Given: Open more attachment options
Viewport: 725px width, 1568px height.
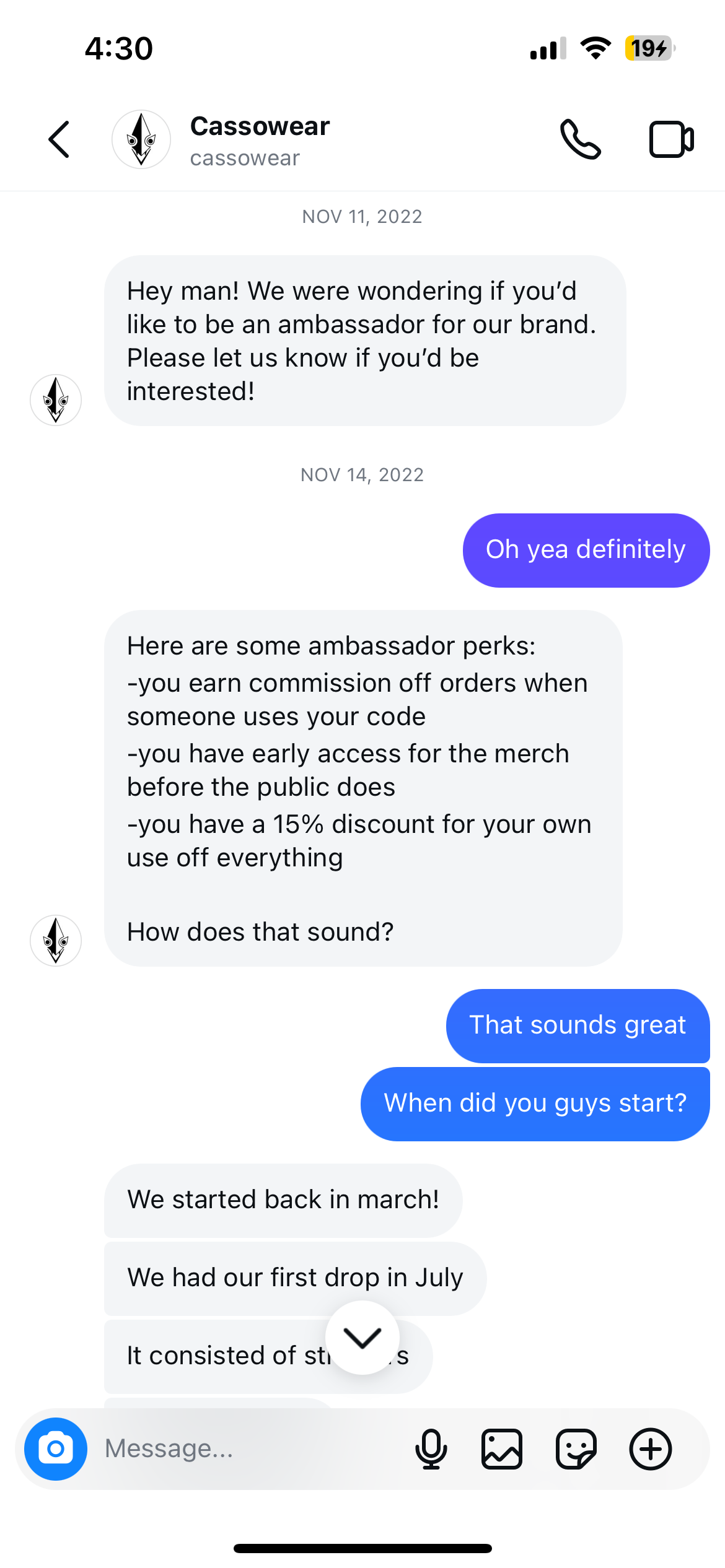Looking at the screenshot, I should [x=650, y=1449].
